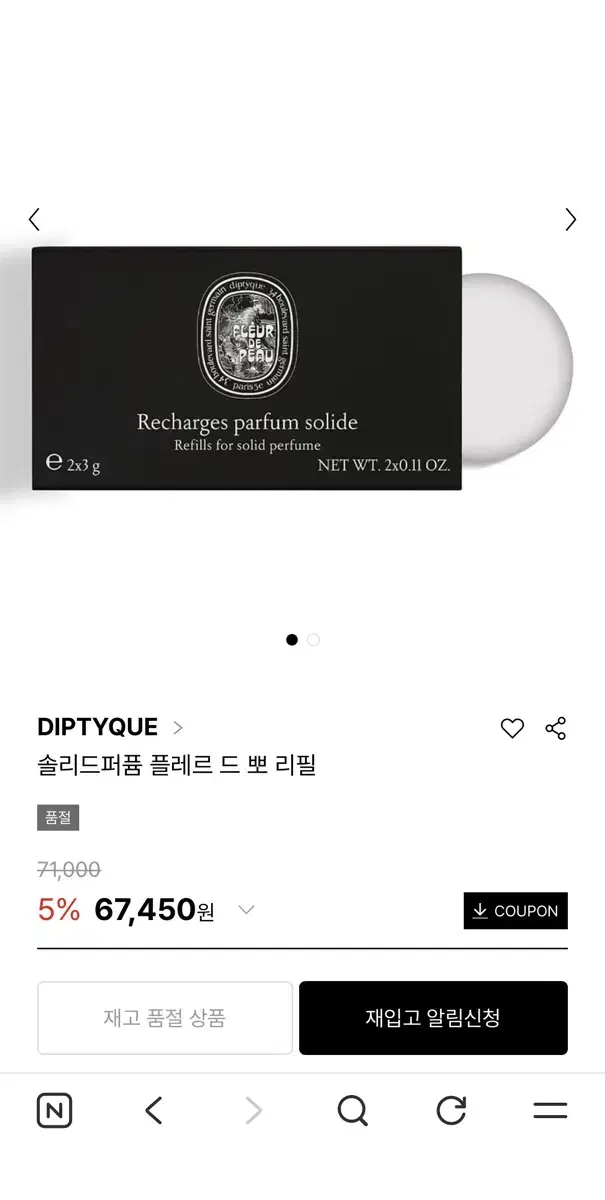Go back to the previous page
The width and height of the screenshot is (605, 1200).
[x=154, y=1110]
